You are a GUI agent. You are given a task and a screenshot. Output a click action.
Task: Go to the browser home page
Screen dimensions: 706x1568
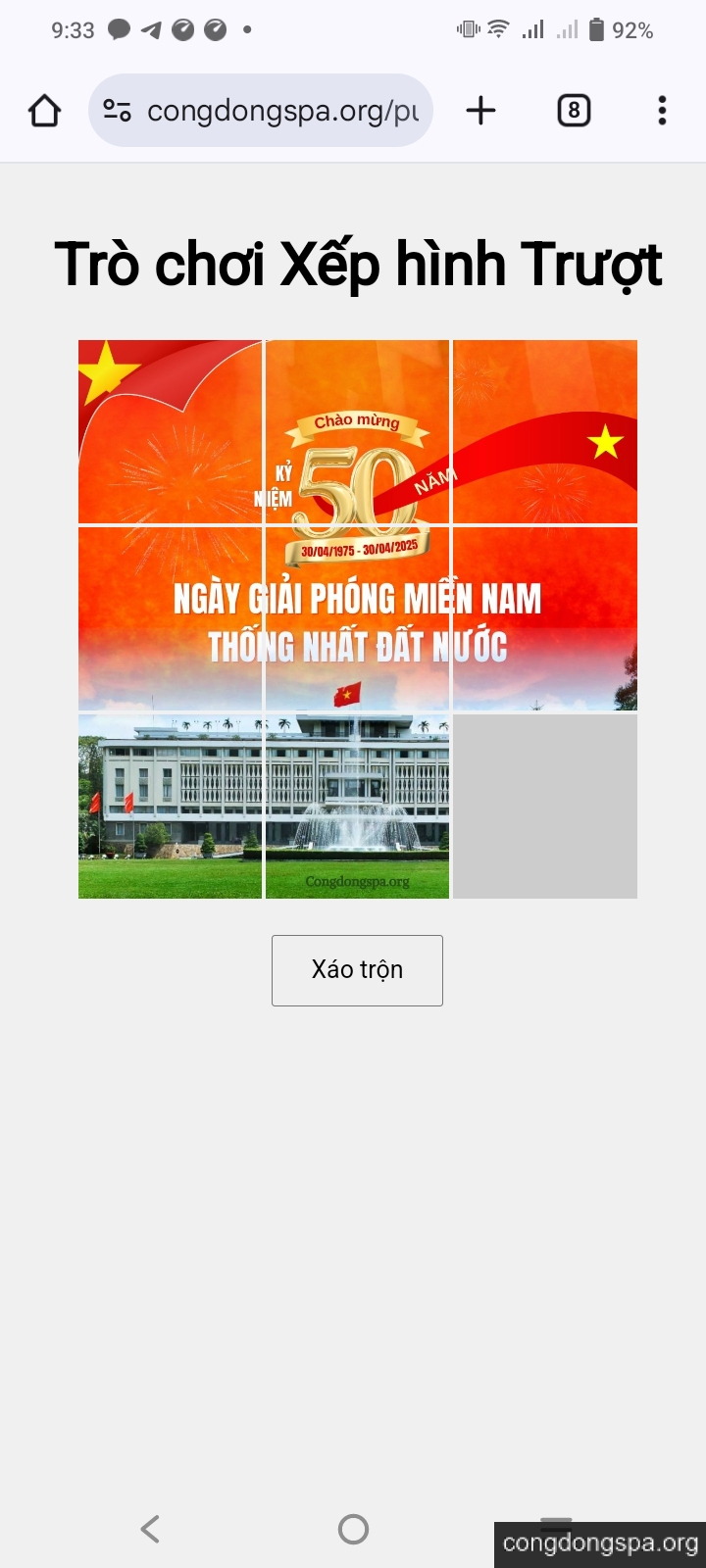point(45,111)
